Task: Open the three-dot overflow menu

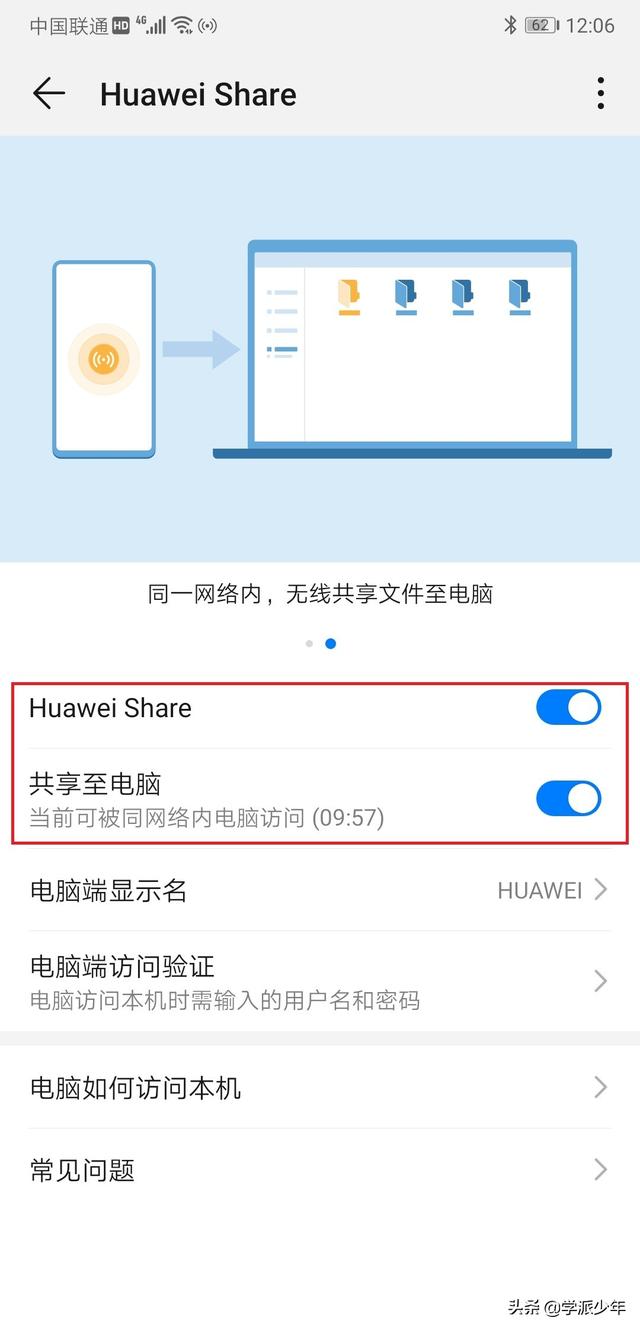Action: pos(600,94)
